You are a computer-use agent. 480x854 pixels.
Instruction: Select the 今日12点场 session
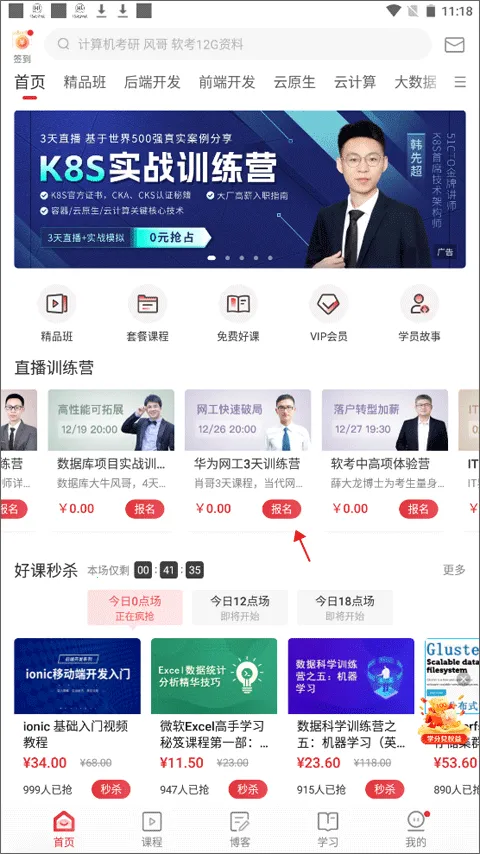click(240, 608)
